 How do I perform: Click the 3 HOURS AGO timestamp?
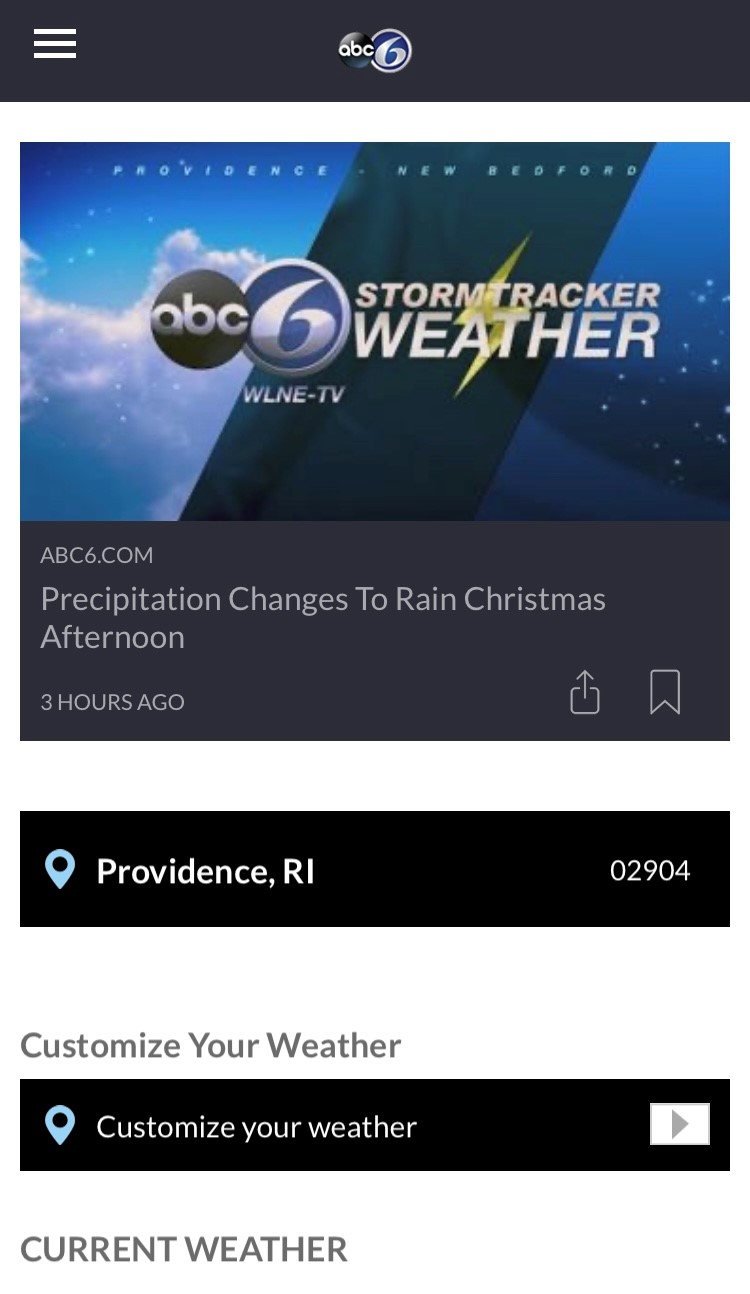pyautogui.click(x=112, y=702)
